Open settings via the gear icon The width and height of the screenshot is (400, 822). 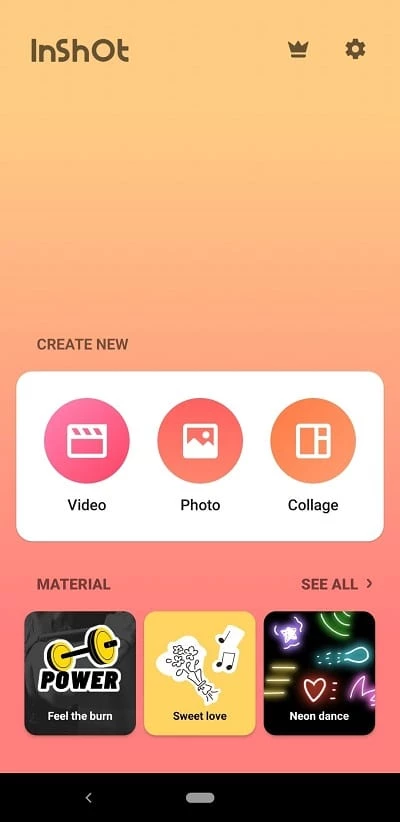(355, 49)
